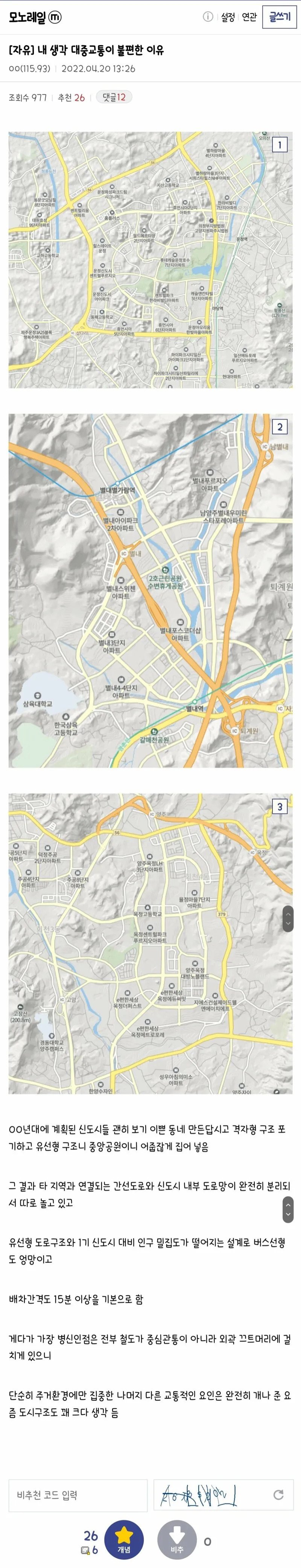Focus the 비추천 코드 입력 field
Viewport: 301px width, 1568px height.
tap(78, 1495)
